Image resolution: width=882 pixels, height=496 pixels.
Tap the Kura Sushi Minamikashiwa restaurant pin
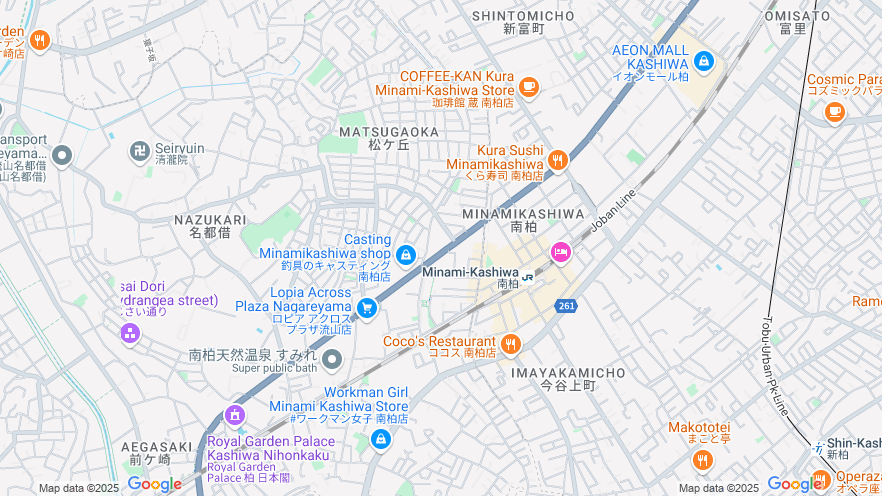(558, 159)
